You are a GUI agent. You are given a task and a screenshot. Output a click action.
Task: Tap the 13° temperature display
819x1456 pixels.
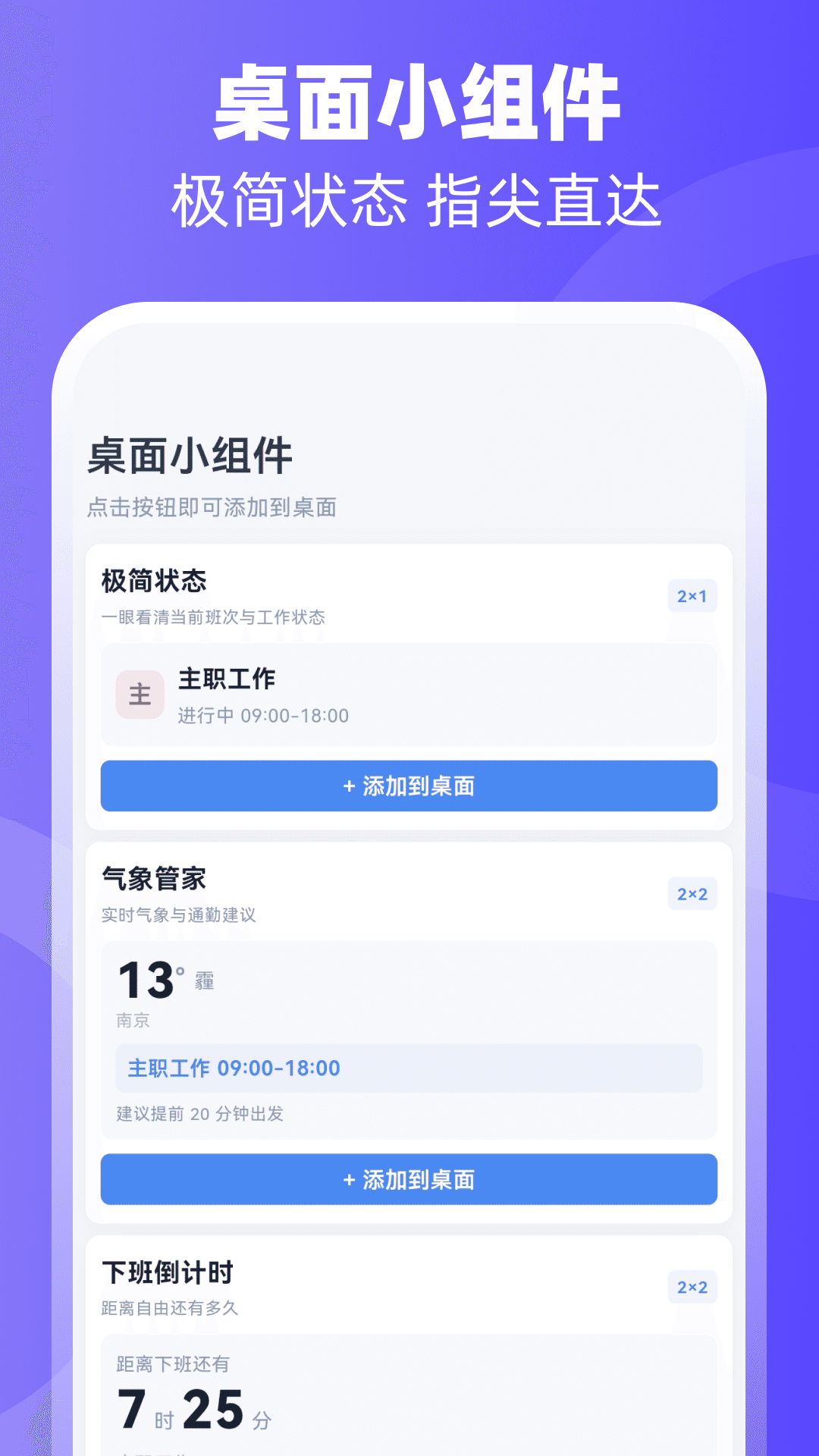pyautogui.click(x=148, y=978)
